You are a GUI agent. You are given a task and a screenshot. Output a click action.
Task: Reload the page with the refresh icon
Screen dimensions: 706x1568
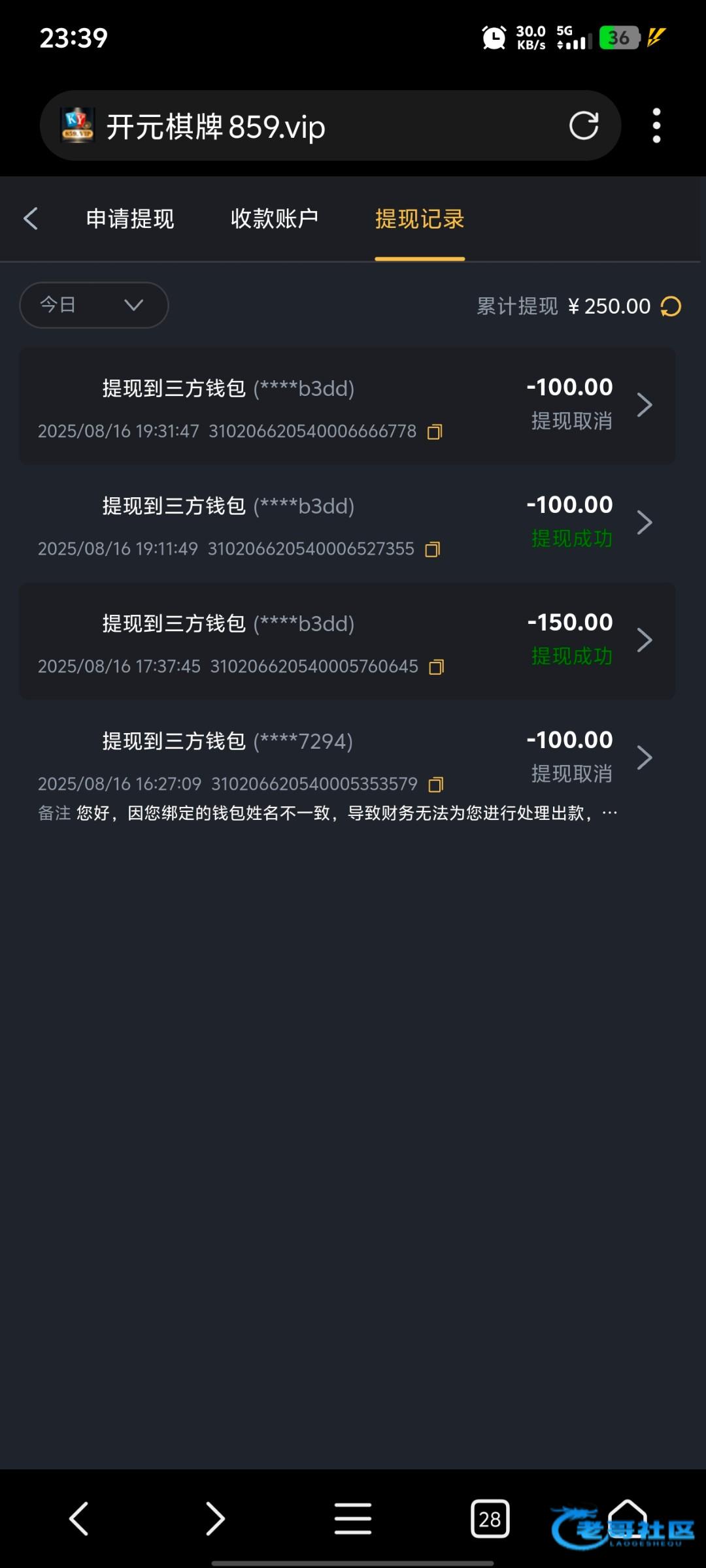click(584, 125)
